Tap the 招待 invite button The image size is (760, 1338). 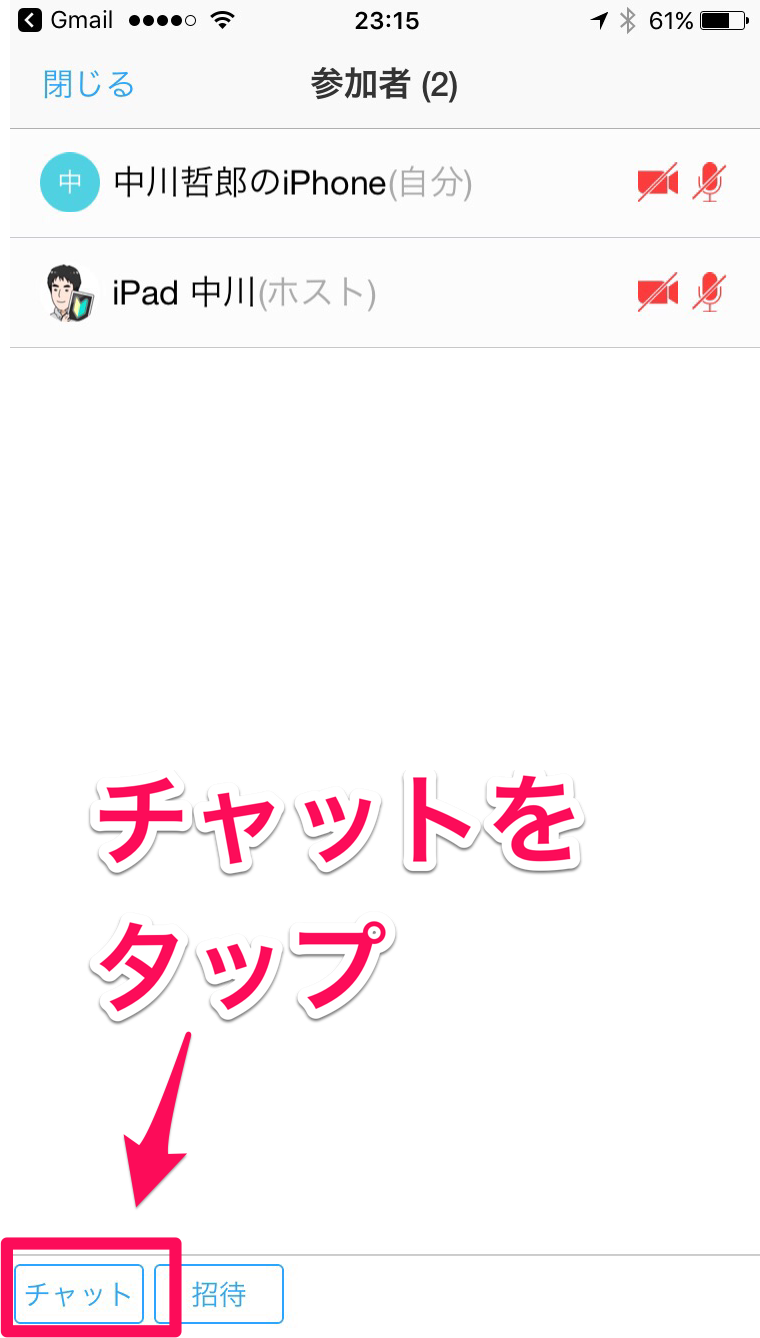tap(220, 1294)
